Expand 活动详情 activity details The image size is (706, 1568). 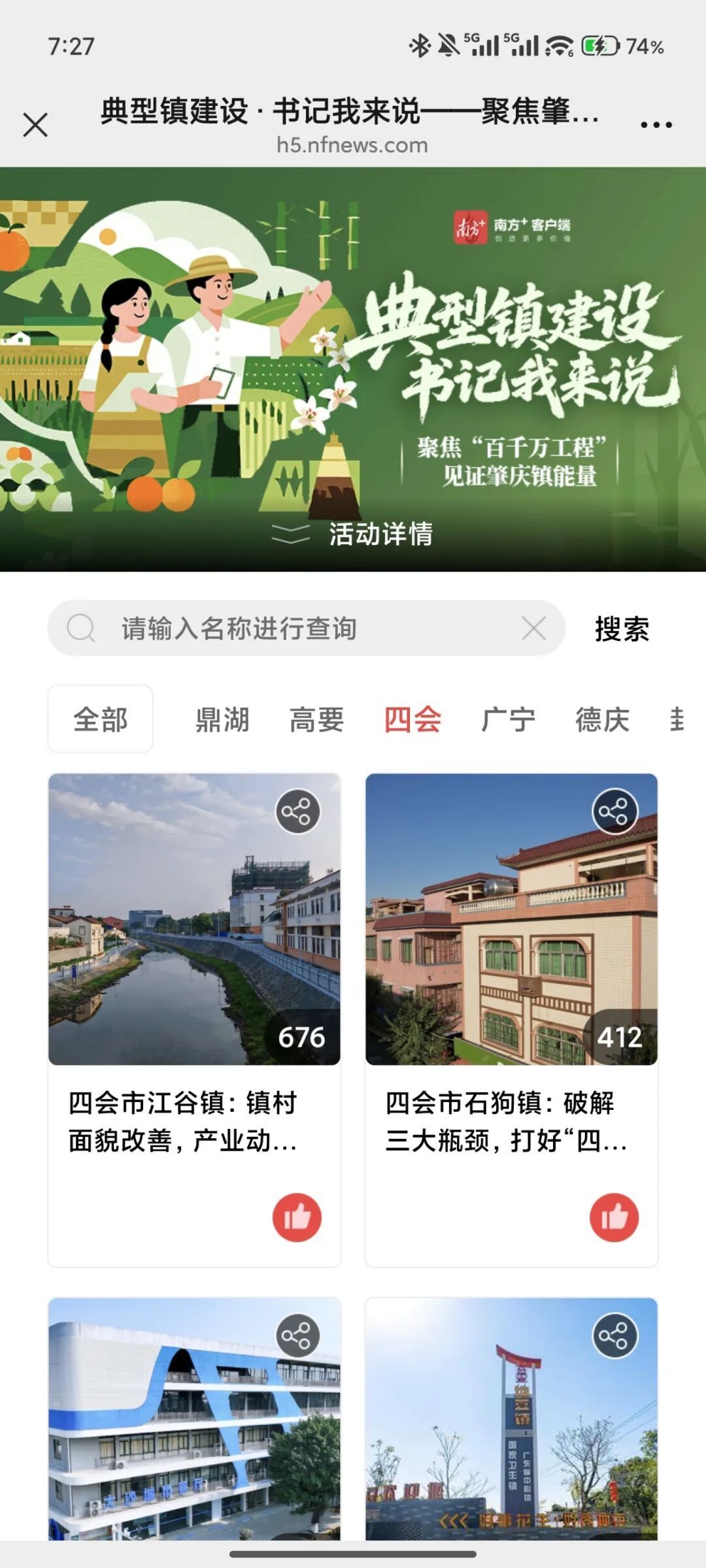tap(353, 534)
